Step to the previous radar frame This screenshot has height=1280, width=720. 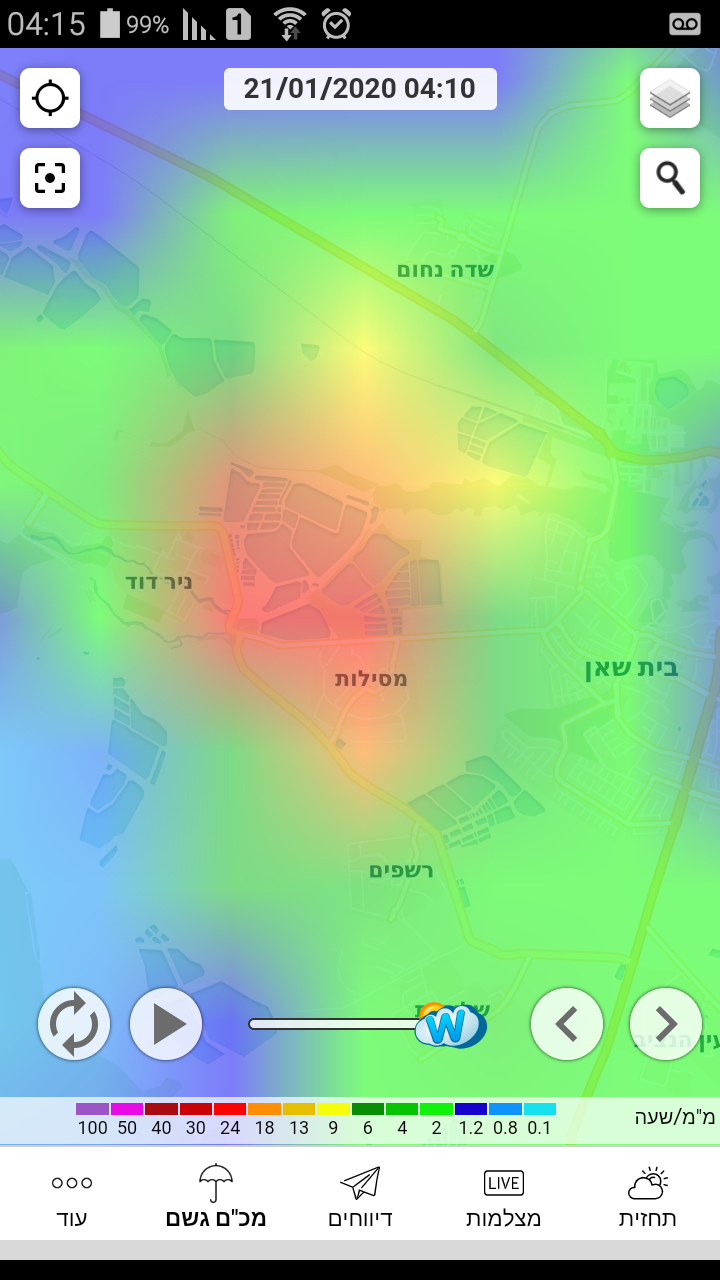point(567,1024)
